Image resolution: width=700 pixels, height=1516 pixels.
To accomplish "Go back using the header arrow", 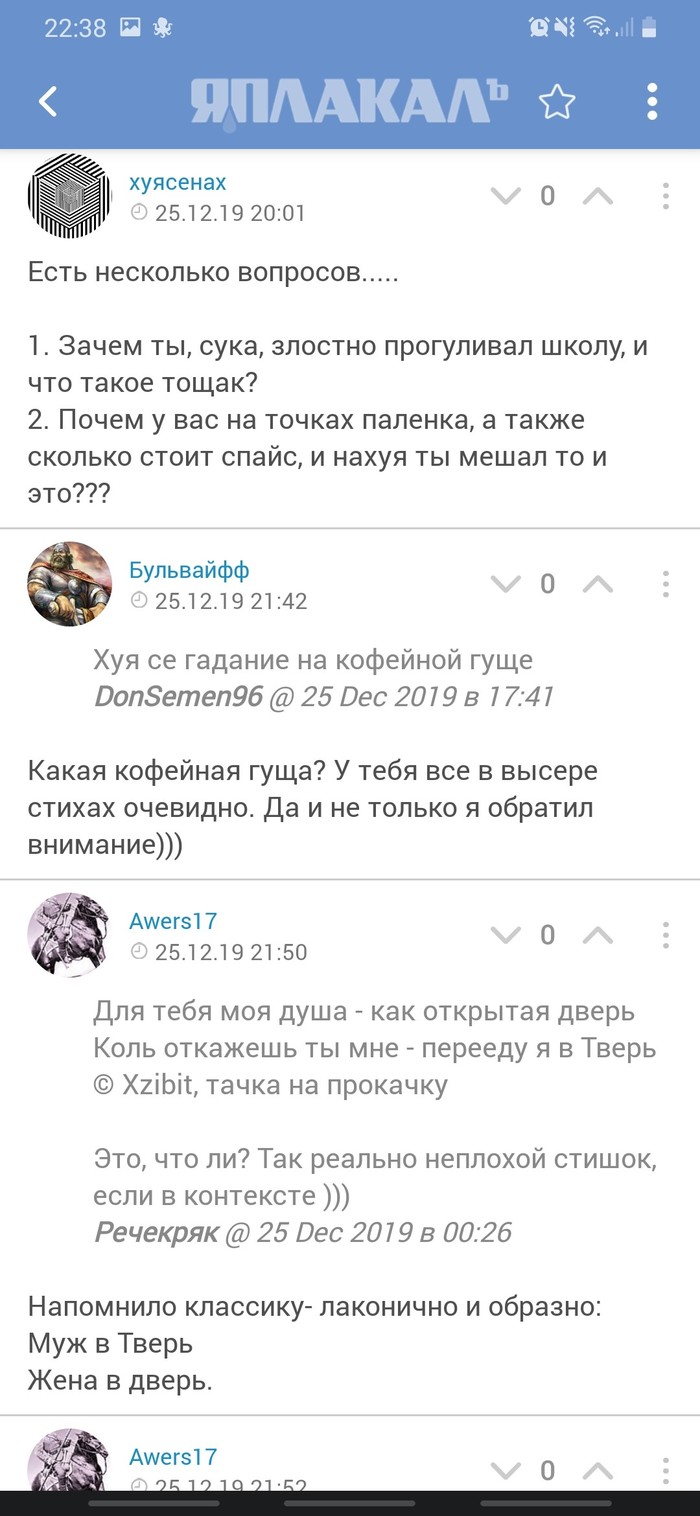I will tap(47, 101).
